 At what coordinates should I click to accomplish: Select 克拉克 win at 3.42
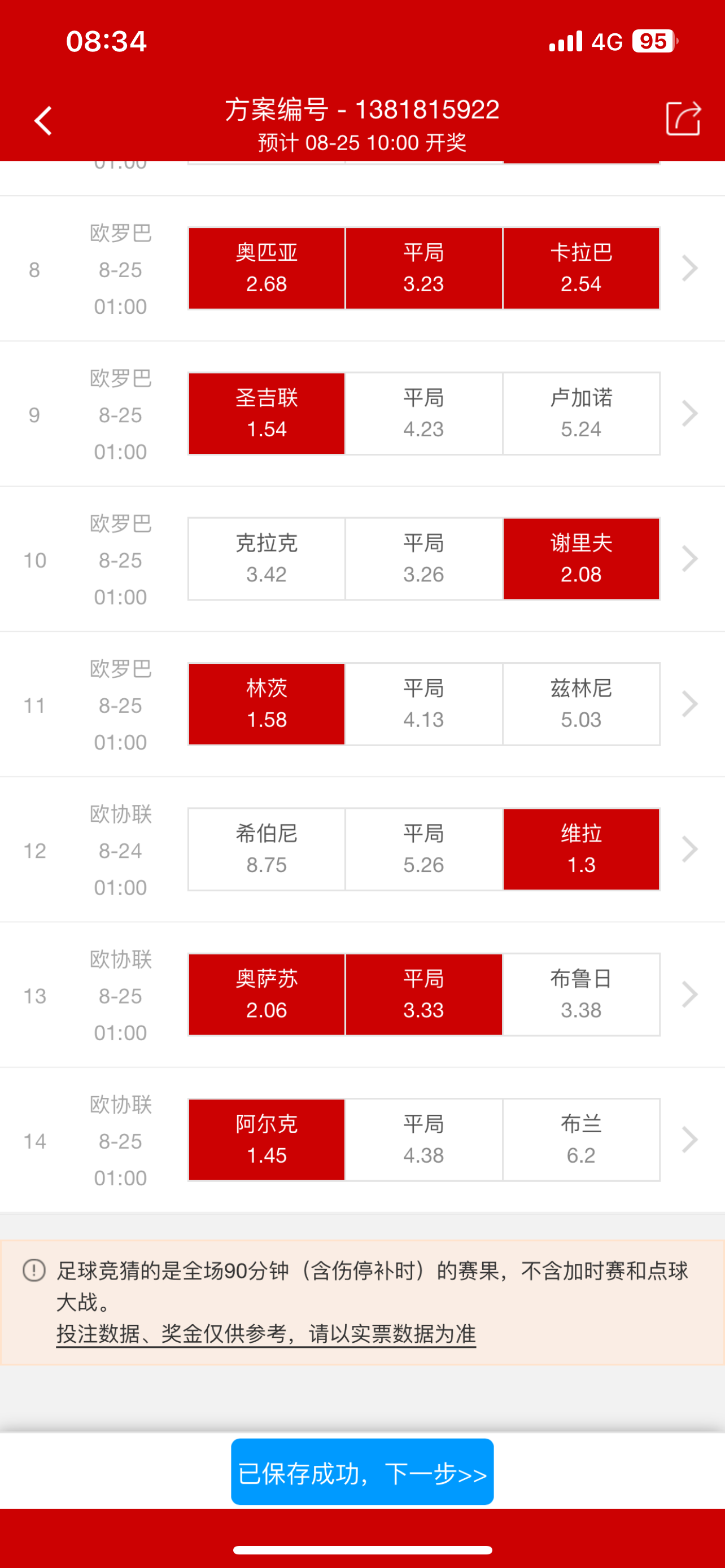pyautogui.click(x=267, y=559)
